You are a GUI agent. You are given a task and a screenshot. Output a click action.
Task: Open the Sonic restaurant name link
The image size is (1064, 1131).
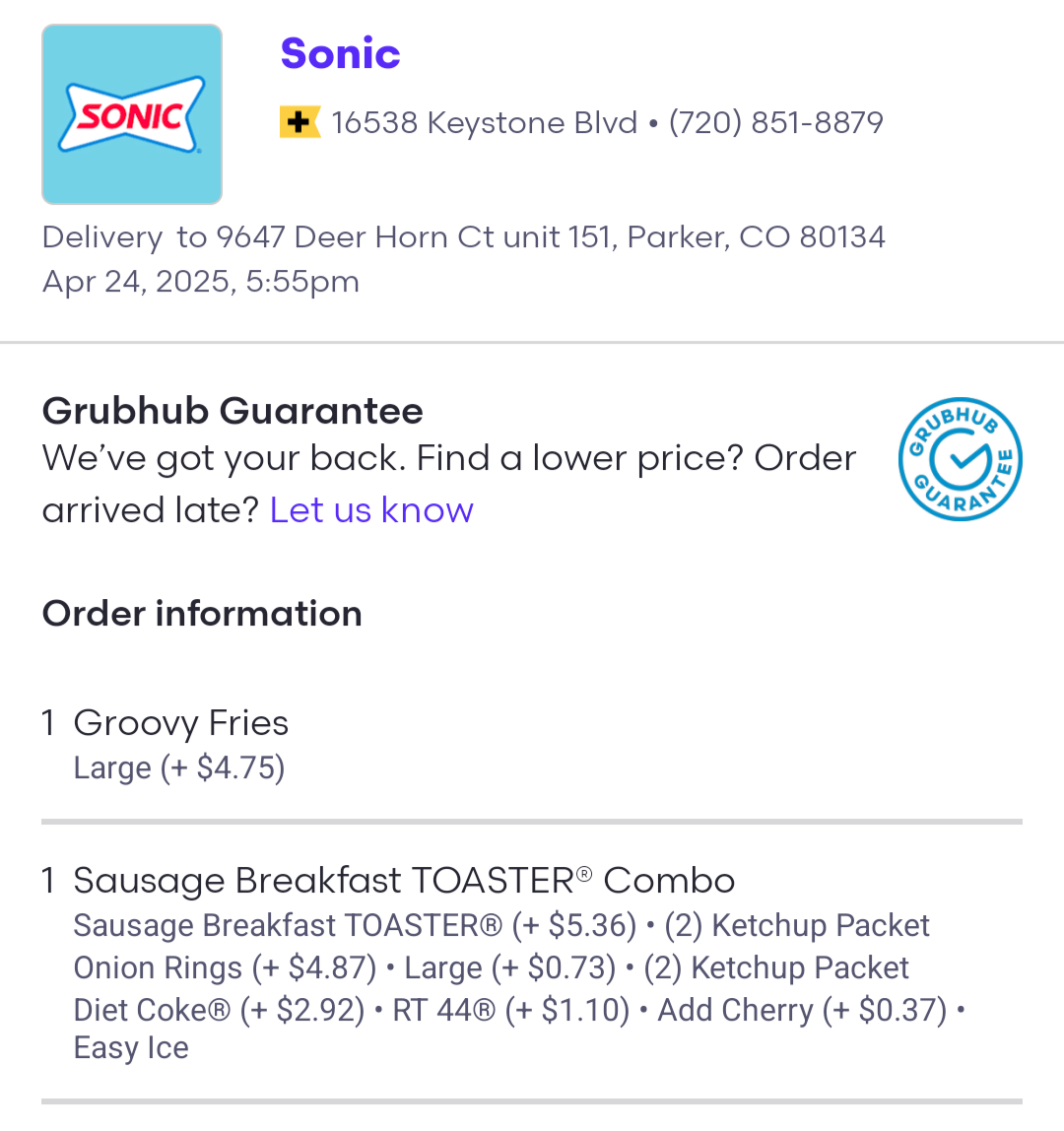coord(340,54)
